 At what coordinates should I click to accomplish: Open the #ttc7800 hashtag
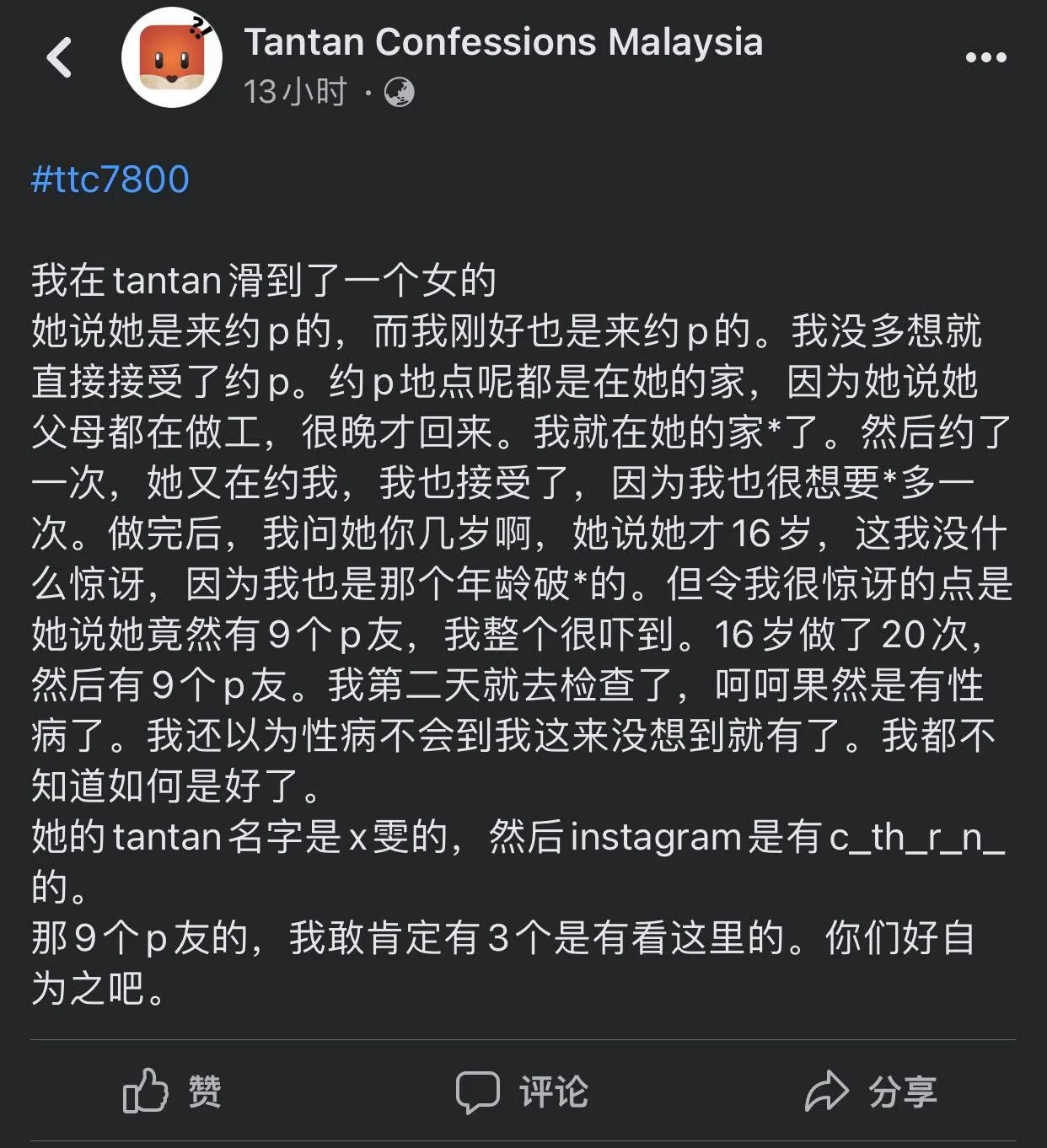point(110,180)
